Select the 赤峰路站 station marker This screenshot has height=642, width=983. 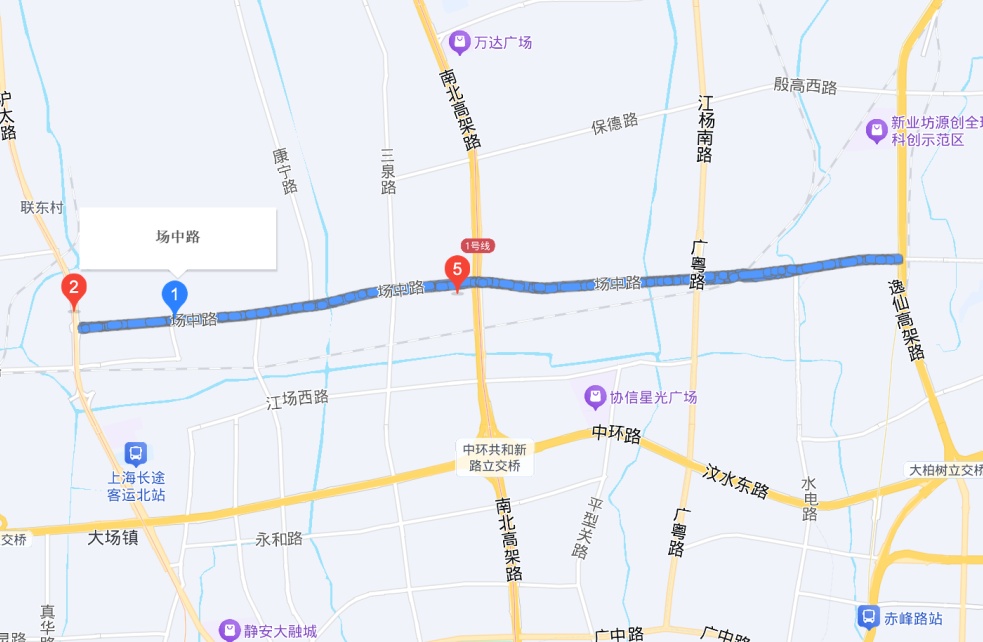point(869,617)
